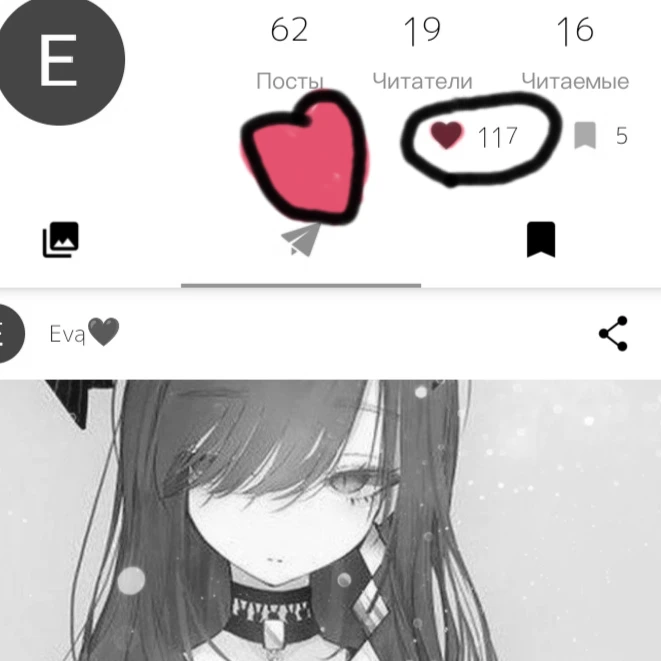Share Eva's post

[613, 333]
